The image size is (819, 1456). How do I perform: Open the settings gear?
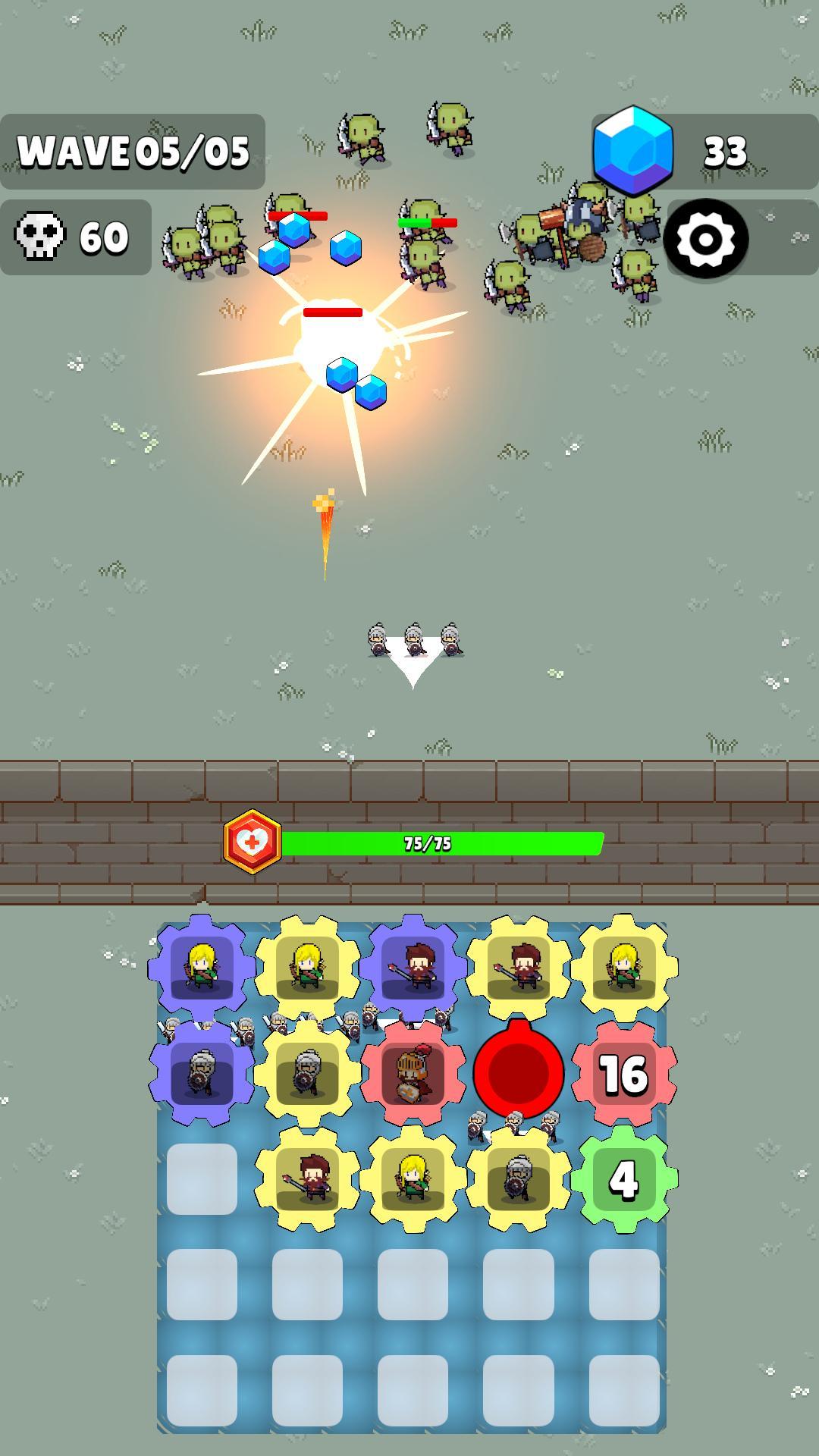pyautogui.click(x=705, y=239)
